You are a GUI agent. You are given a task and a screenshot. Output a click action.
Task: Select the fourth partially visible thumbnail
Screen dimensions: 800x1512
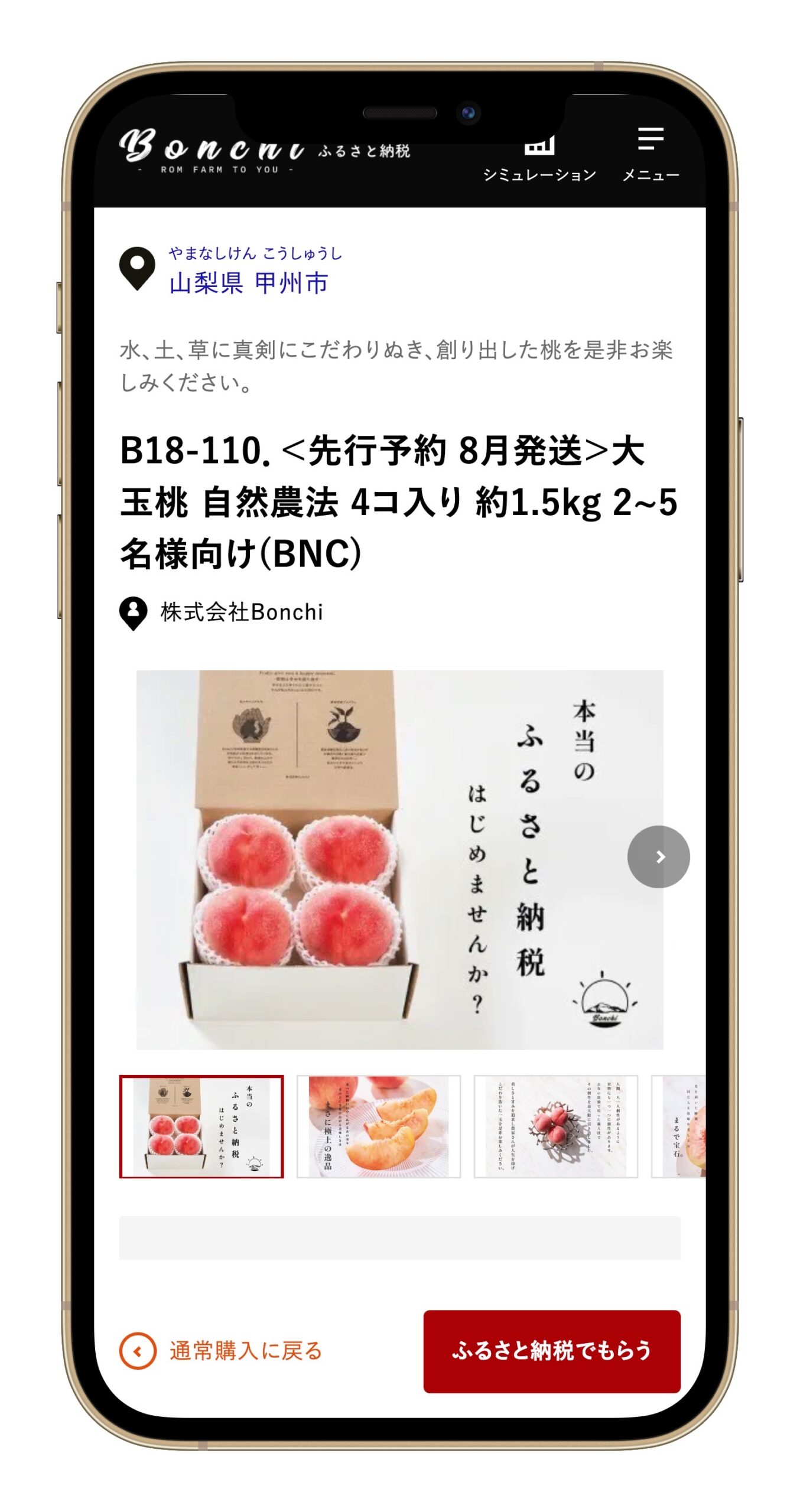pos(679,1126)
